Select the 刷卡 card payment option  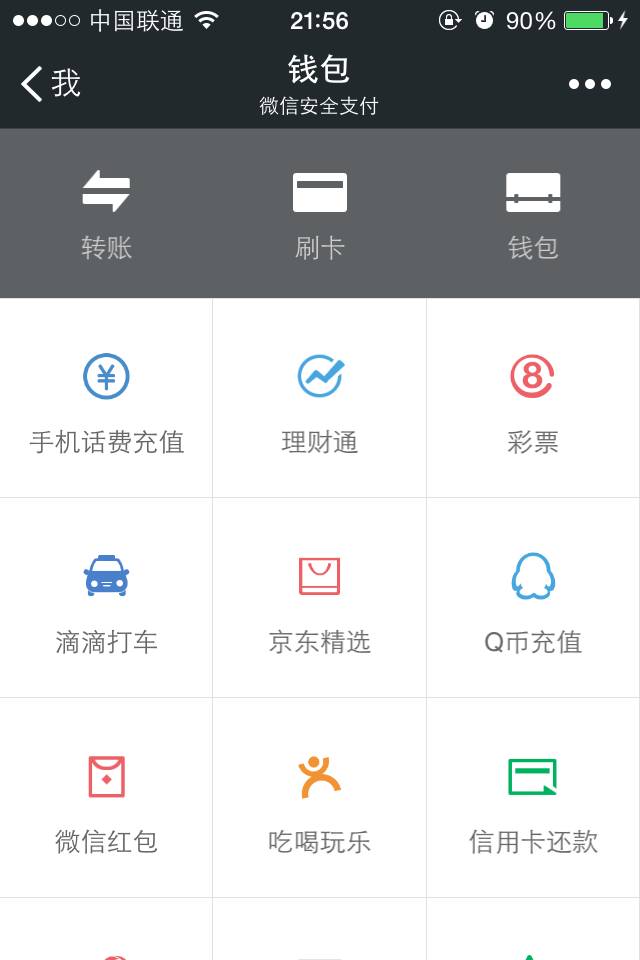pos(320,214)
